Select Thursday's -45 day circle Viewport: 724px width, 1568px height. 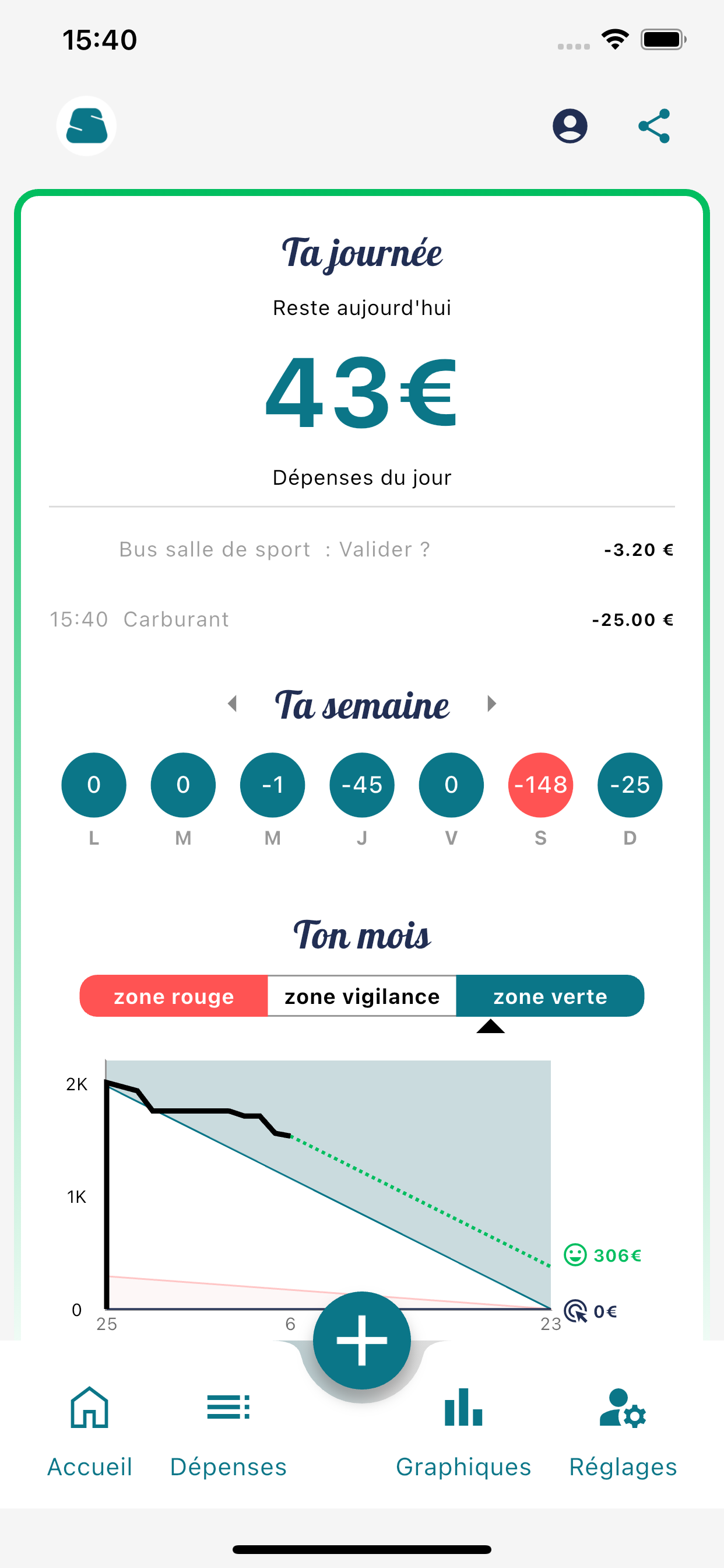pyautogui.click(x=362, y=785)
